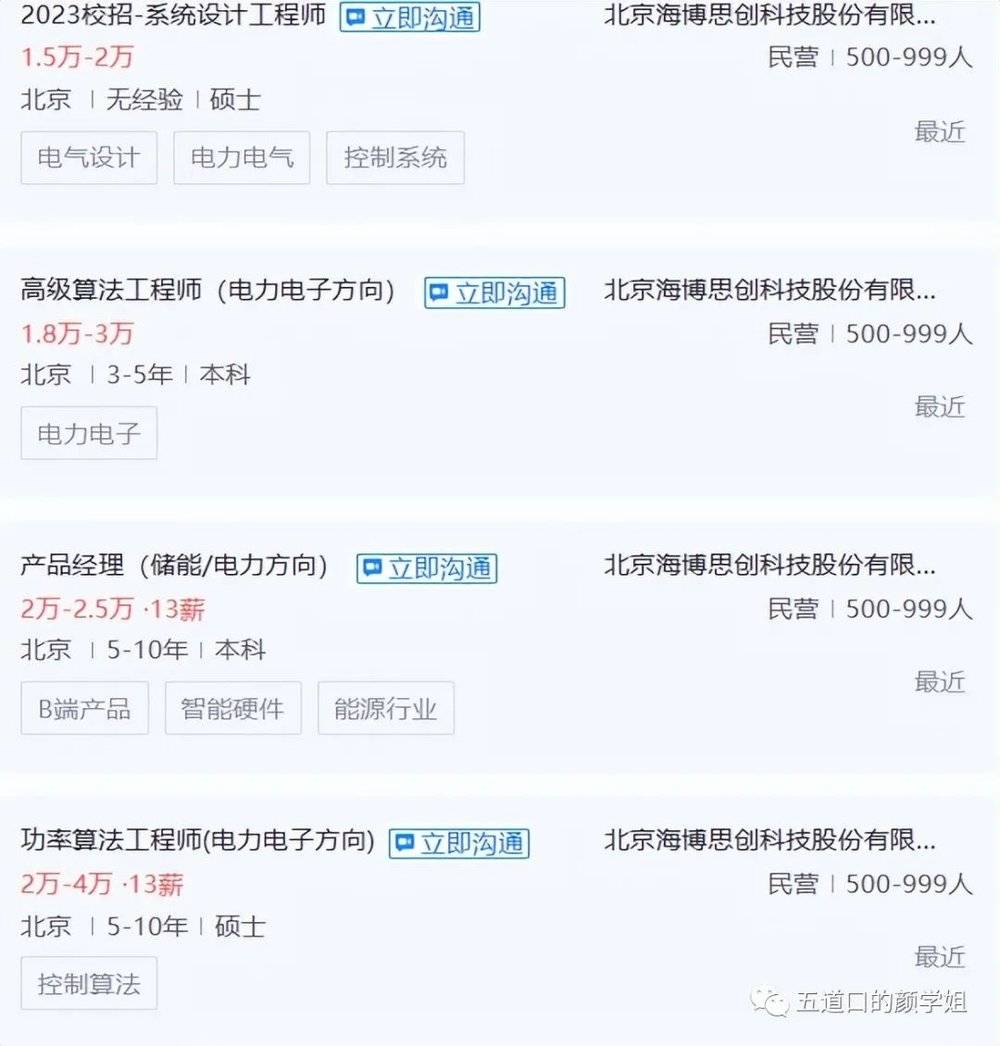This screenshot has height=1046, width=1000.
Task: Open the 功率算法工程师(电力电子方向) job listing
Action: tap(197, 841)
